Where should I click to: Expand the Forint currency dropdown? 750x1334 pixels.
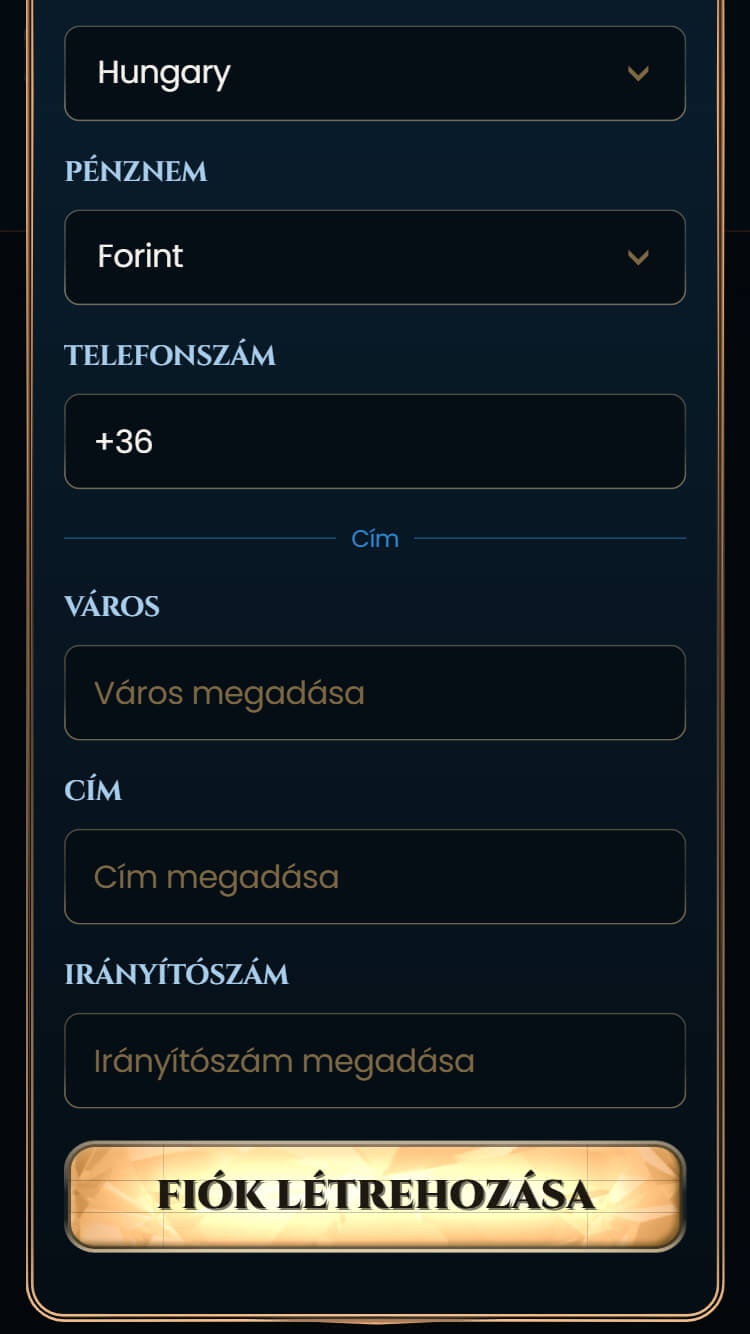point(375,257)
